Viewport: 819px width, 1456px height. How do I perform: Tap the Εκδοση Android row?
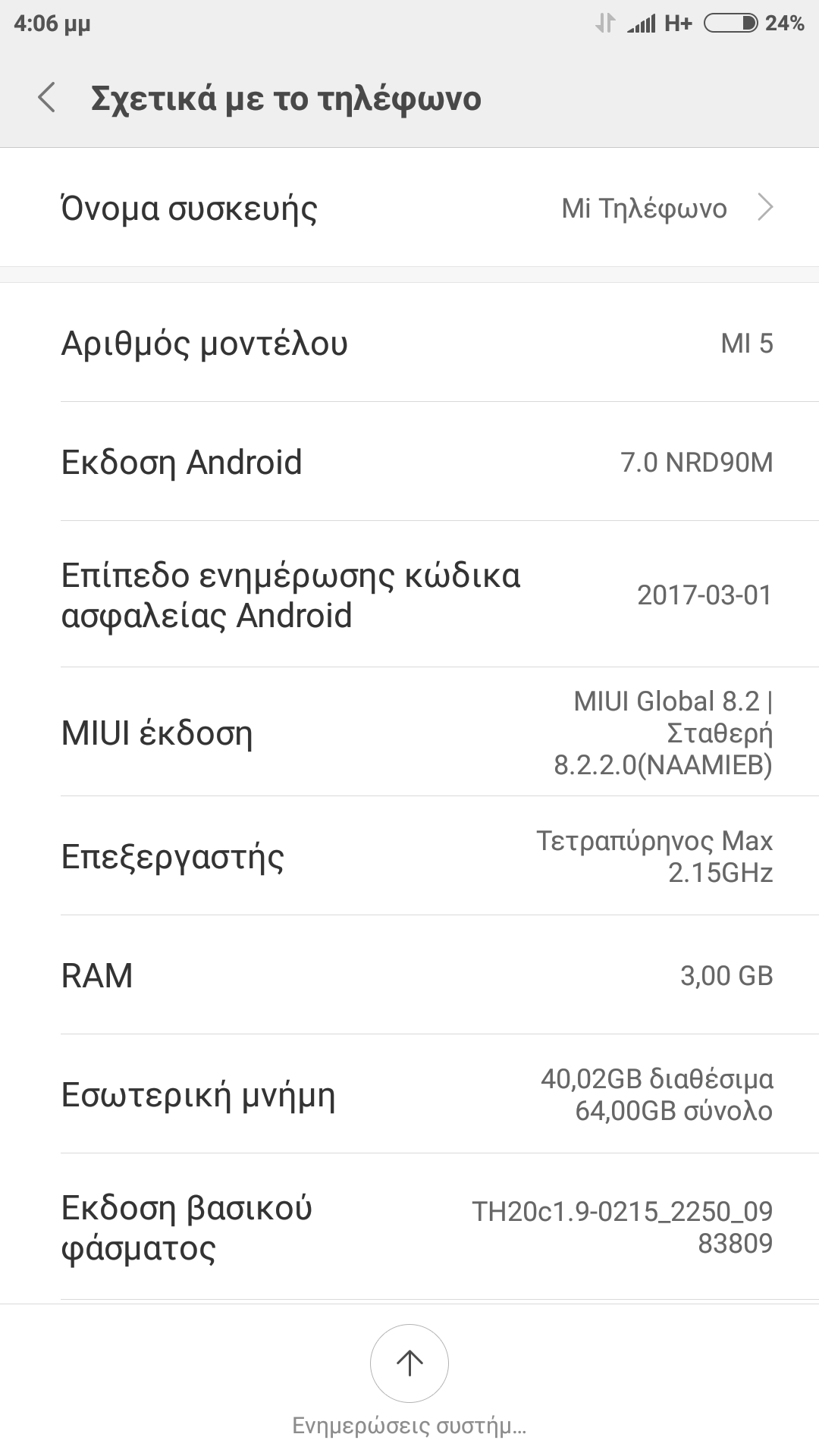pos(409,462)
